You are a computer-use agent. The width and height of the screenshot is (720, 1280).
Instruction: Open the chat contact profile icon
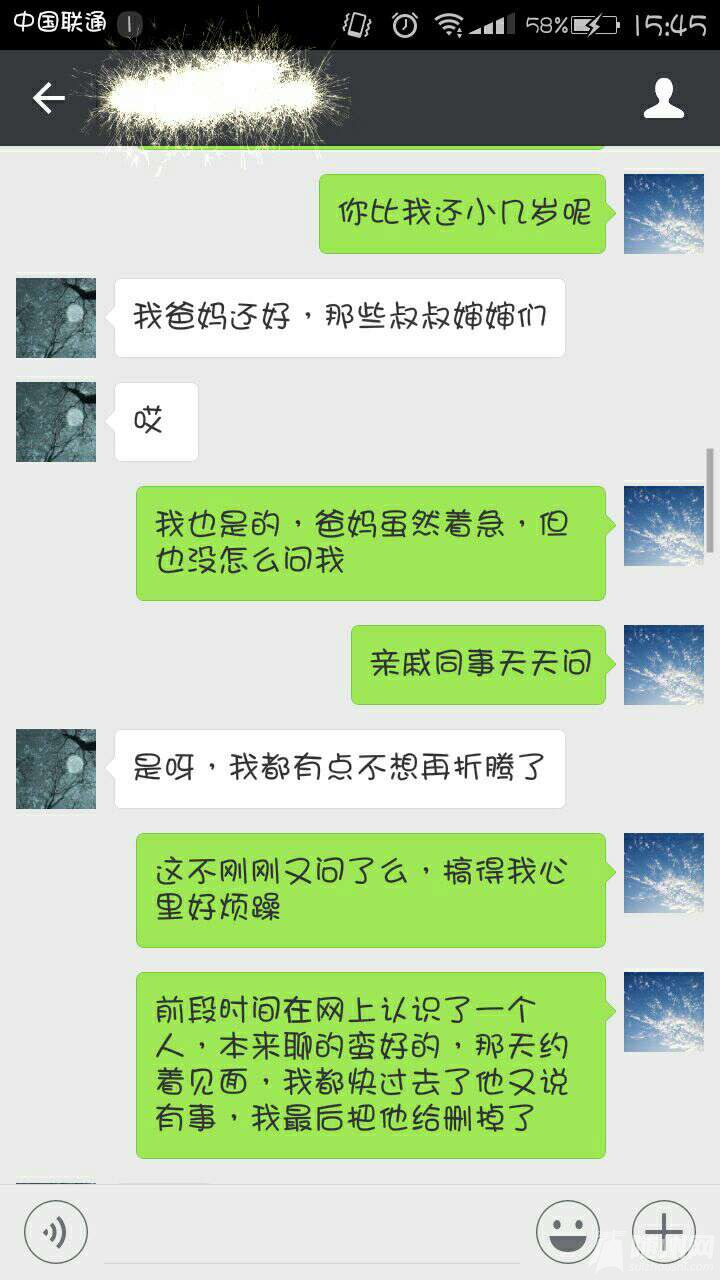point(663,98)
